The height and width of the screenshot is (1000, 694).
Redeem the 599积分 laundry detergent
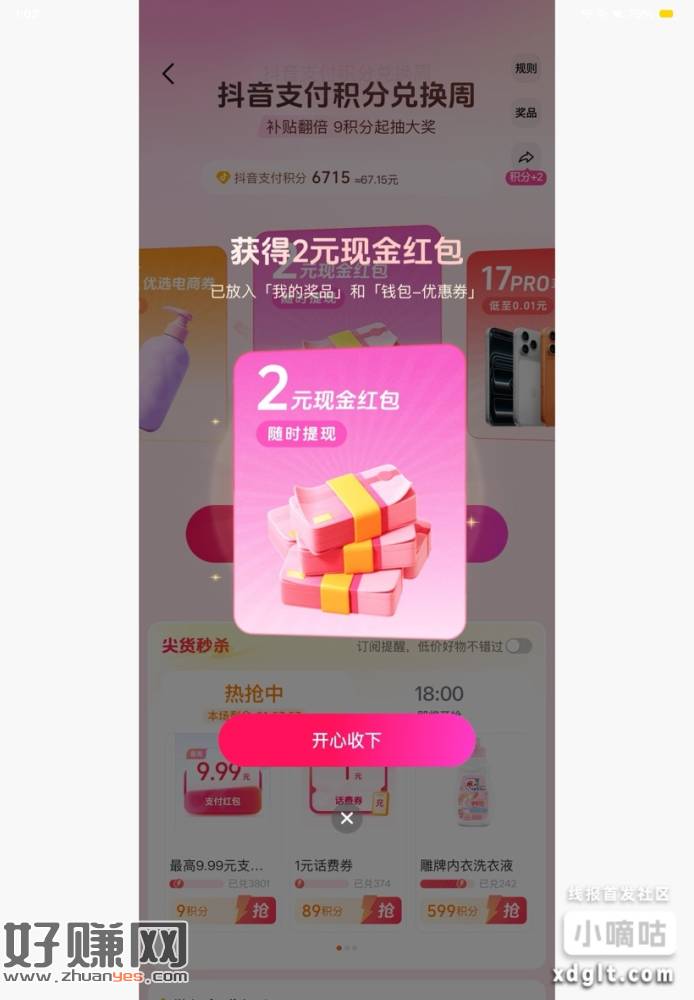pyautogui.click(x=508, y=911)
